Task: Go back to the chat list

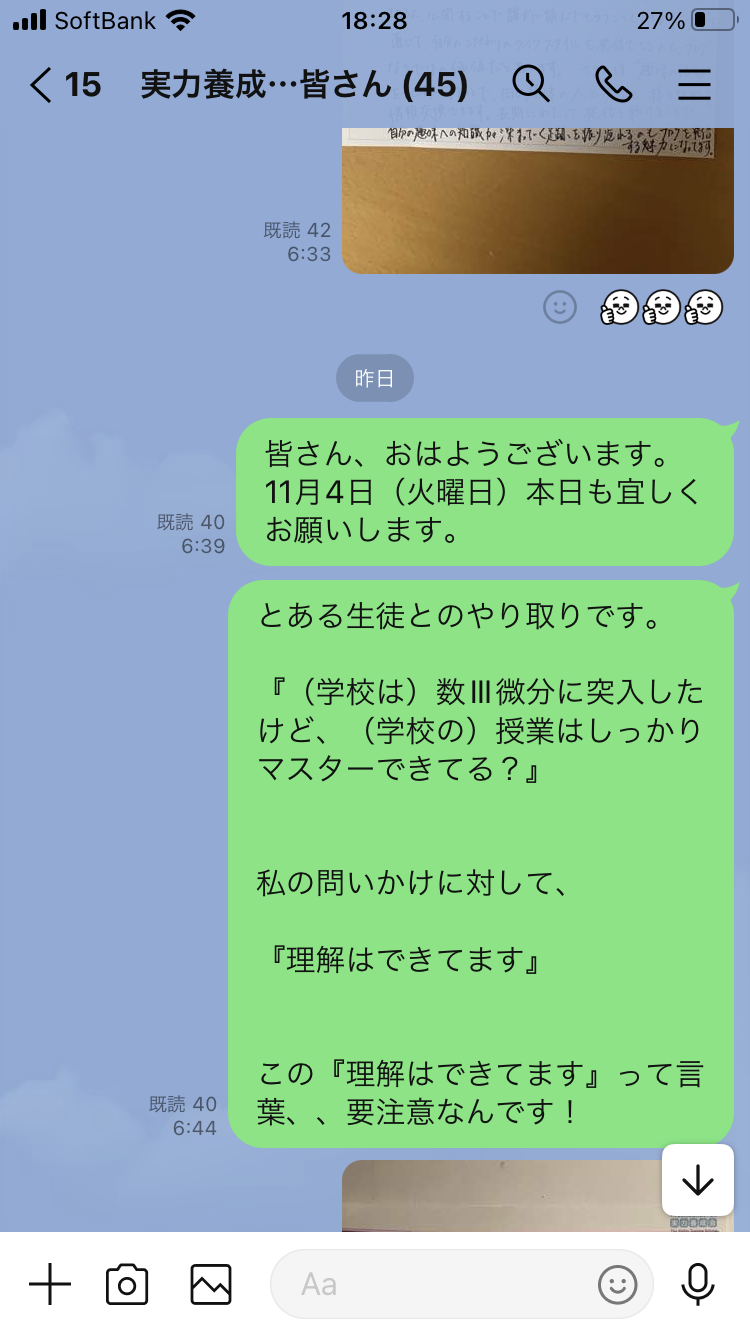Action: [42, 85]
